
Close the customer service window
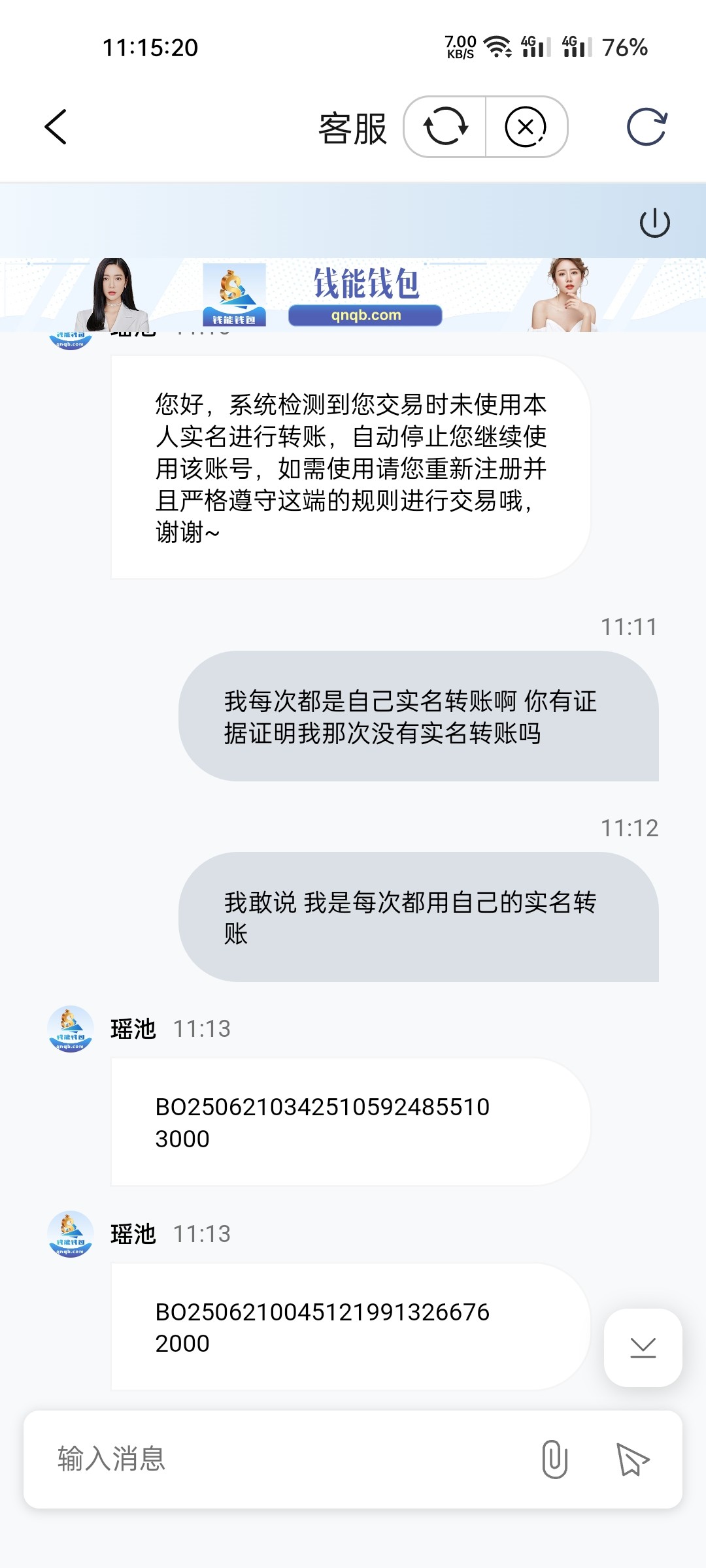(526, 127)
